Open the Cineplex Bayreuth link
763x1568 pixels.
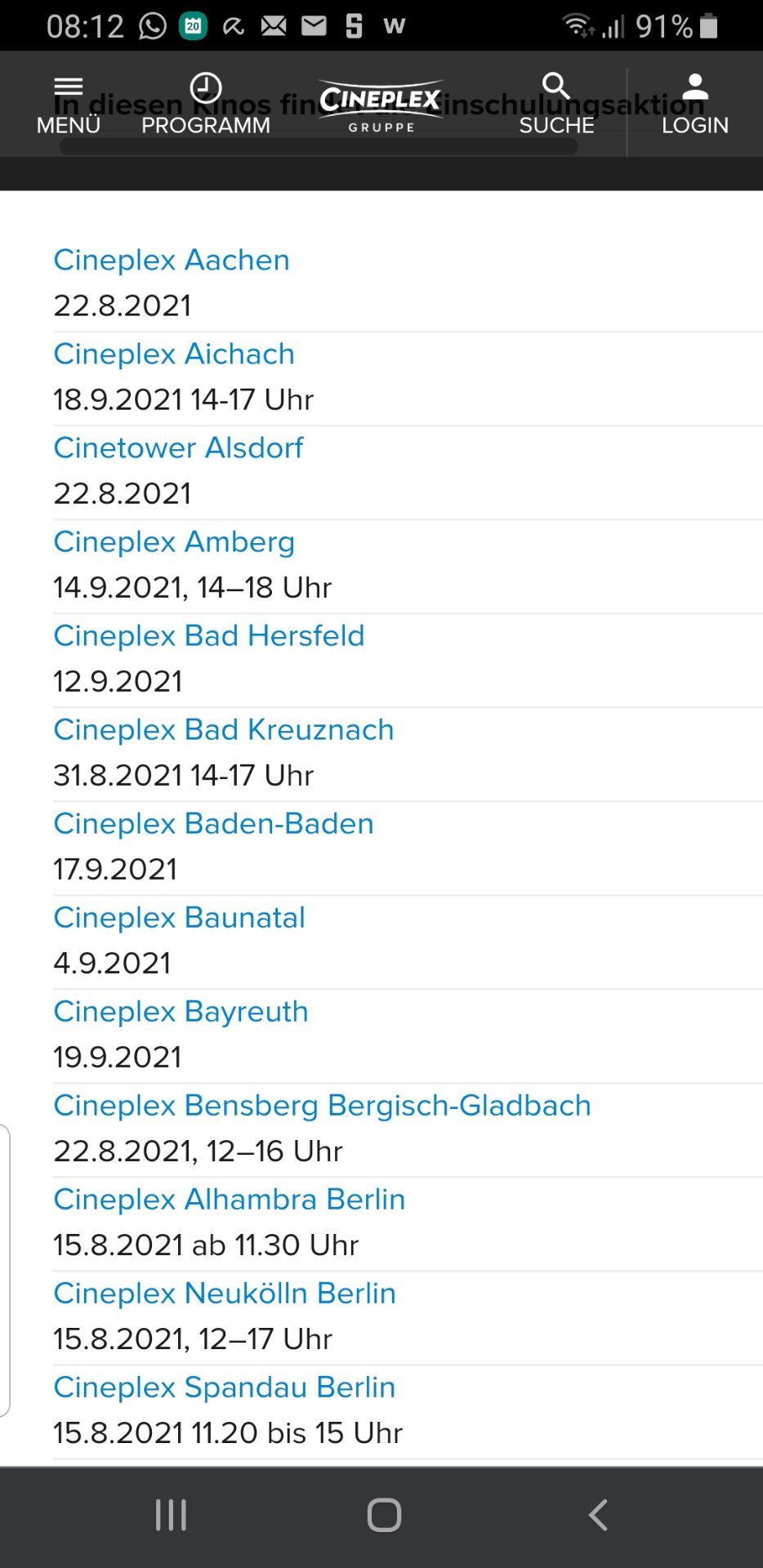tap(181, 1012)
